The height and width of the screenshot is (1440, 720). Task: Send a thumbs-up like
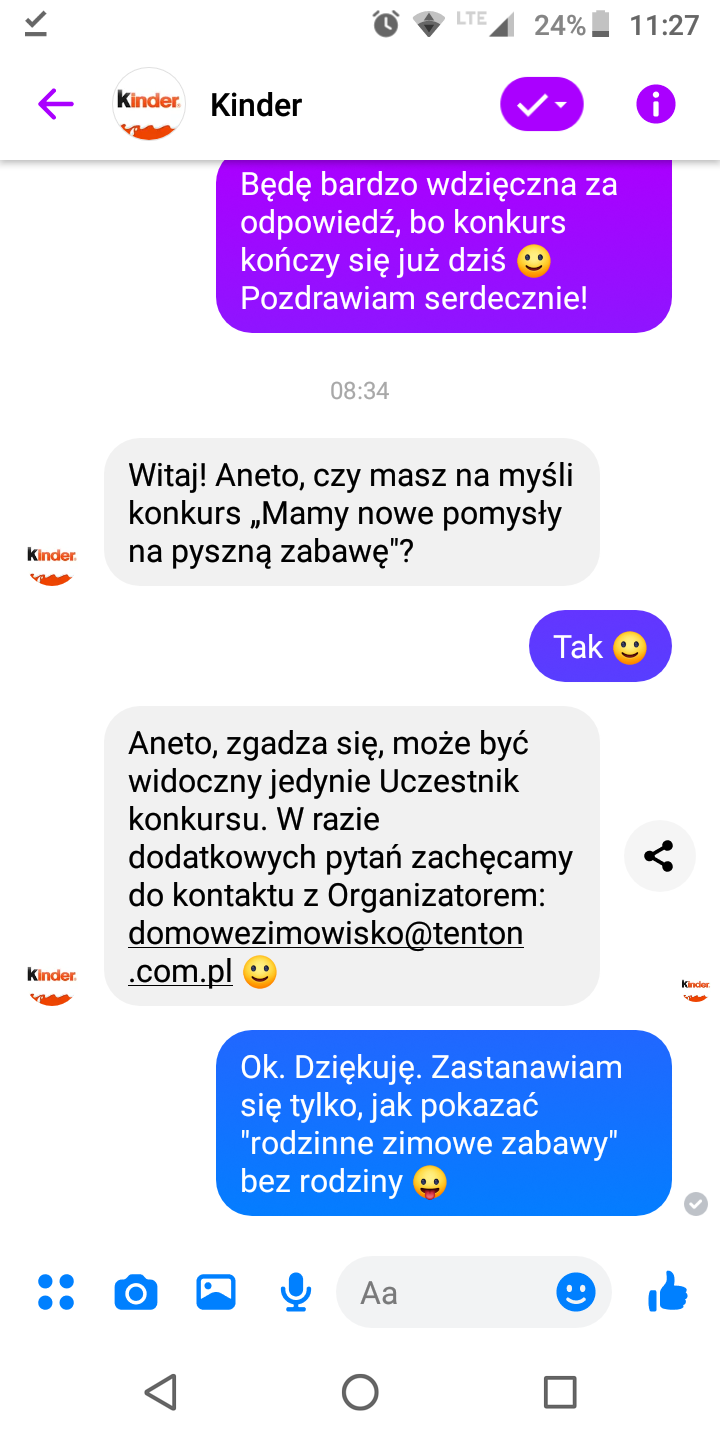668,1292
